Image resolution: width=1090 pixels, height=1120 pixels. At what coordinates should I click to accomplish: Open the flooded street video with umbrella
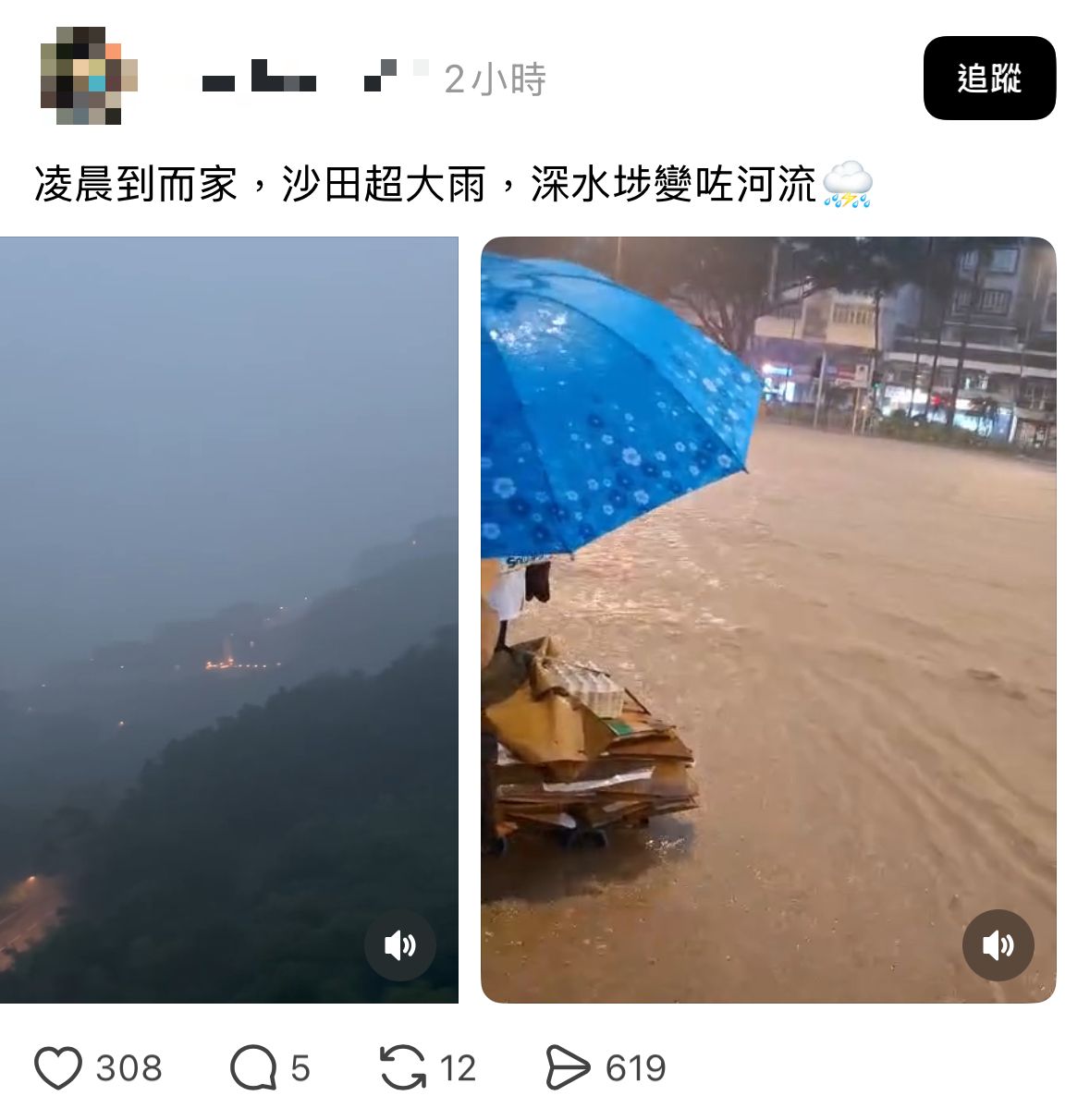[767, 554]
